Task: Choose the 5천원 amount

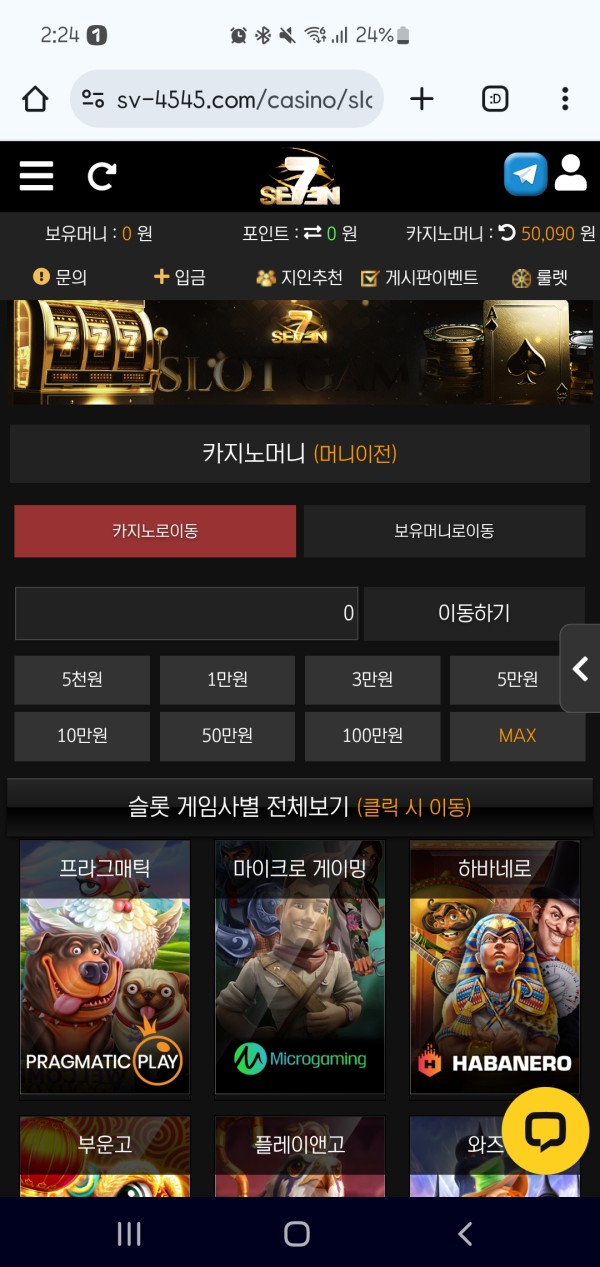Action: (x=82, y=680)
